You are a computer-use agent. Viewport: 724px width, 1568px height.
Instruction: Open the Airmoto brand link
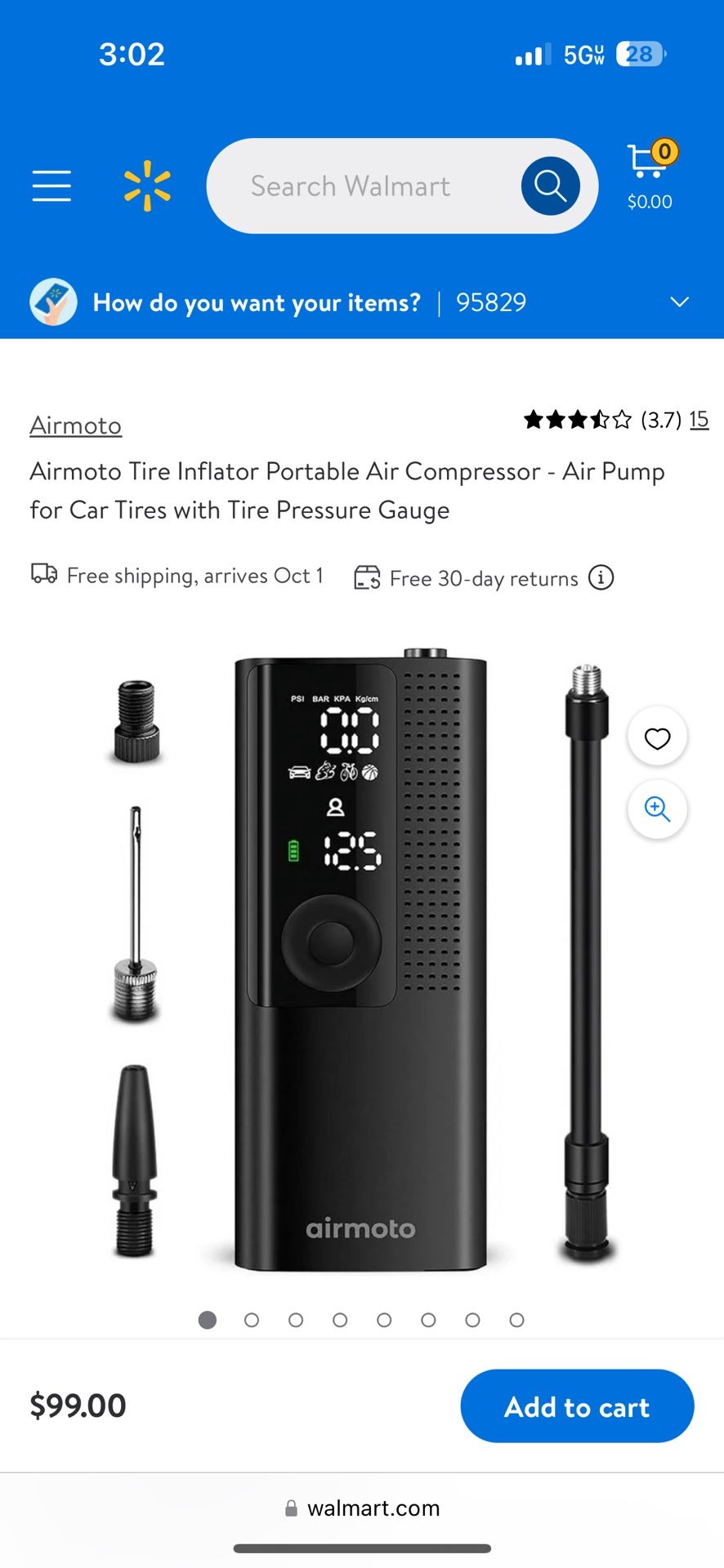(x=76, y=425)
